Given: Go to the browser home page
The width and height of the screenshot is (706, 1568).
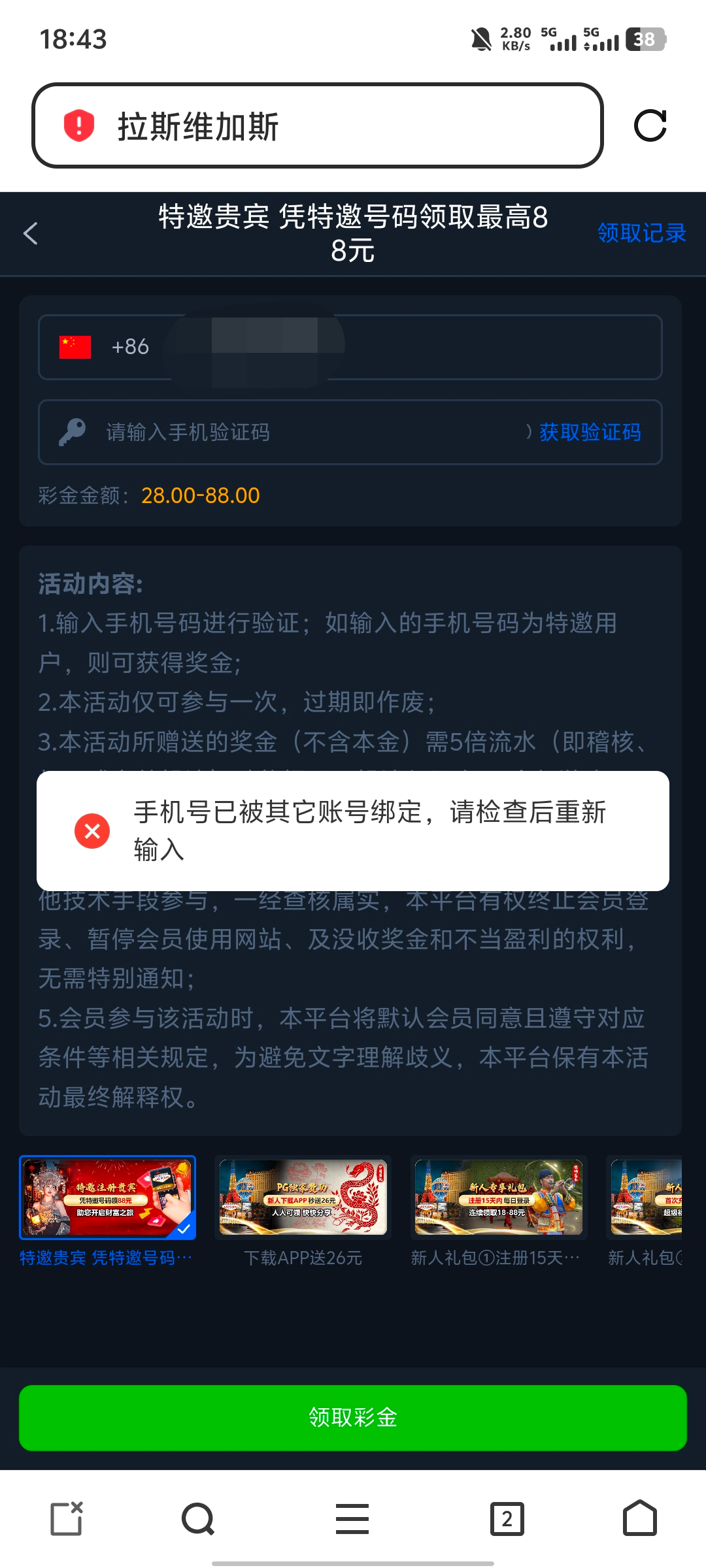Looking at the screenshot, I should [640, 1518].
